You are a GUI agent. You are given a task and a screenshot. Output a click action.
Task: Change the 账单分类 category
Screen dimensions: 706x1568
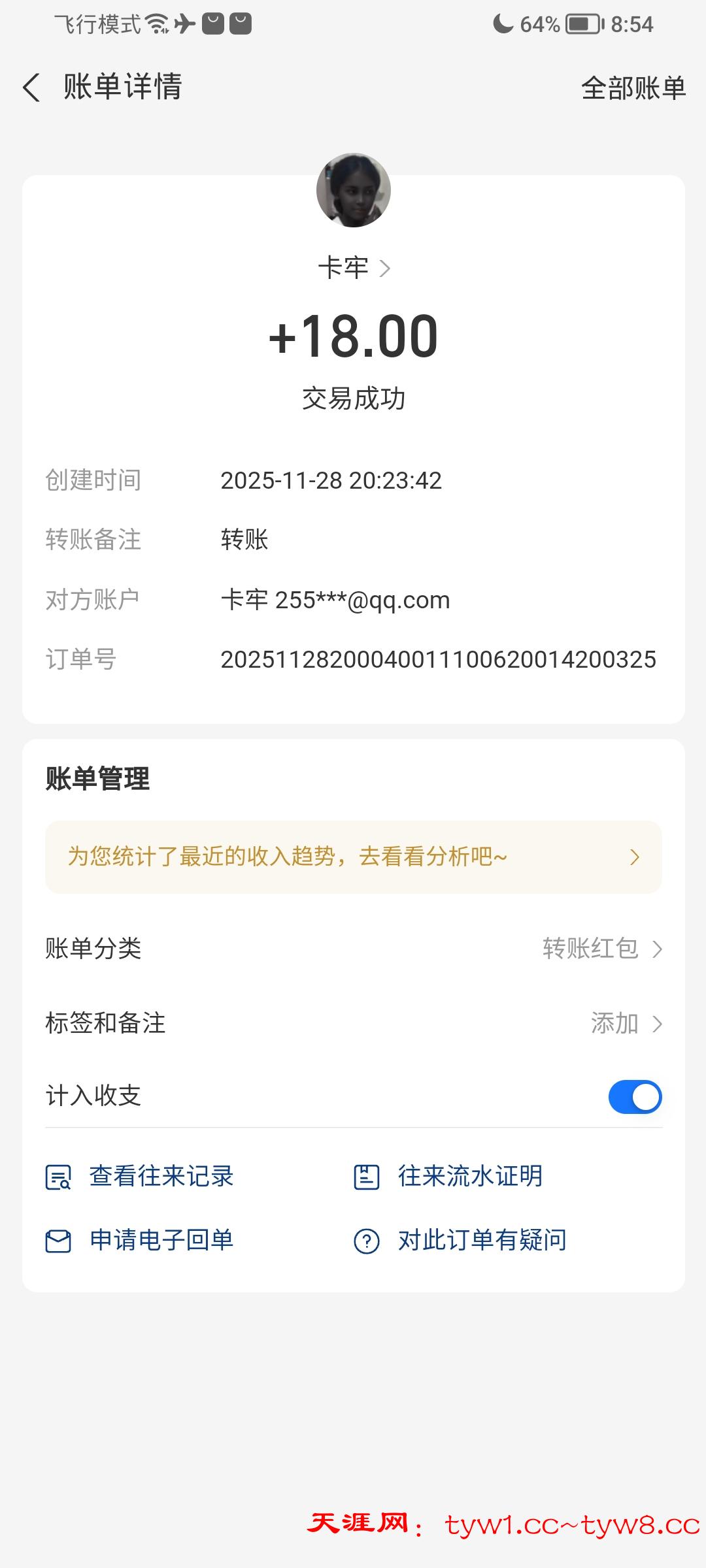coord(601,949)
